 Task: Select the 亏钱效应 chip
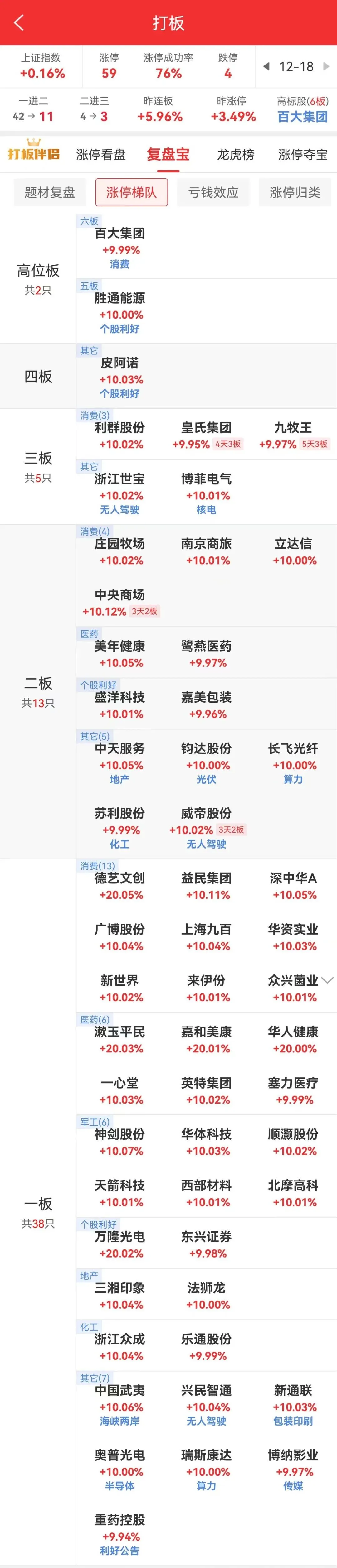(x=213, y=192)
